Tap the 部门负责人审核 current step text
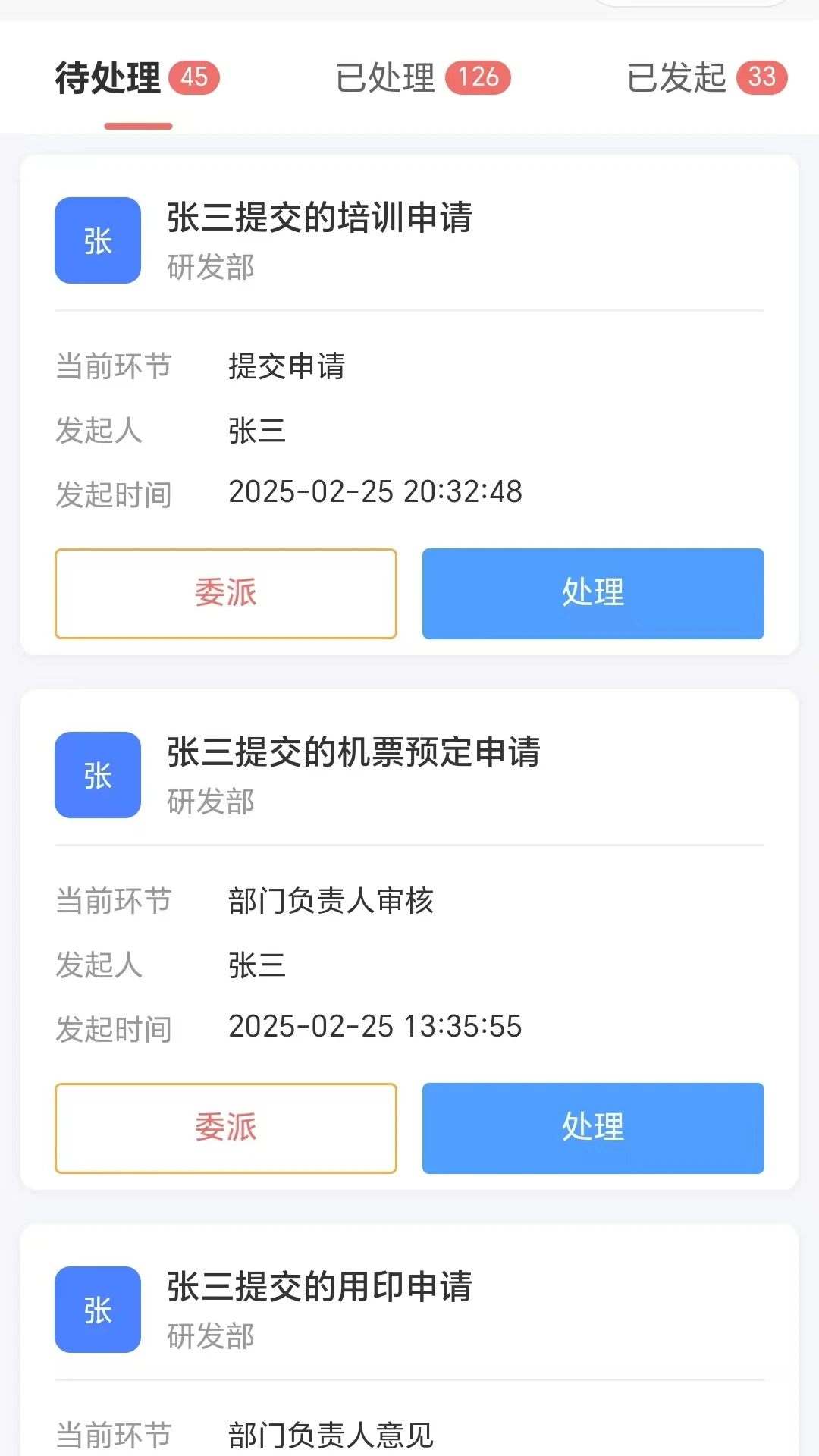 coord(331,902)
